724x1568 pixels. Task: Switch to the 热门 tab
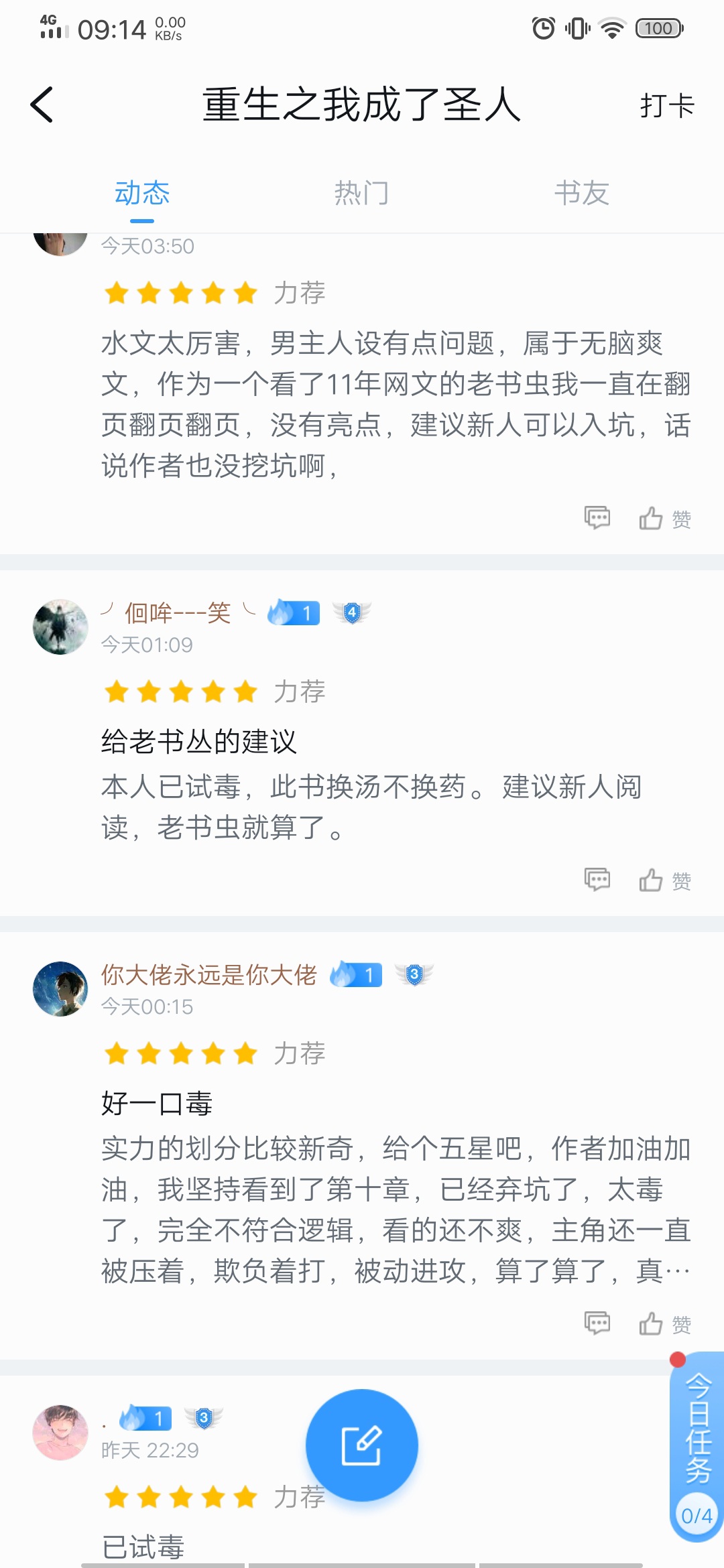(x=361, y=193)
